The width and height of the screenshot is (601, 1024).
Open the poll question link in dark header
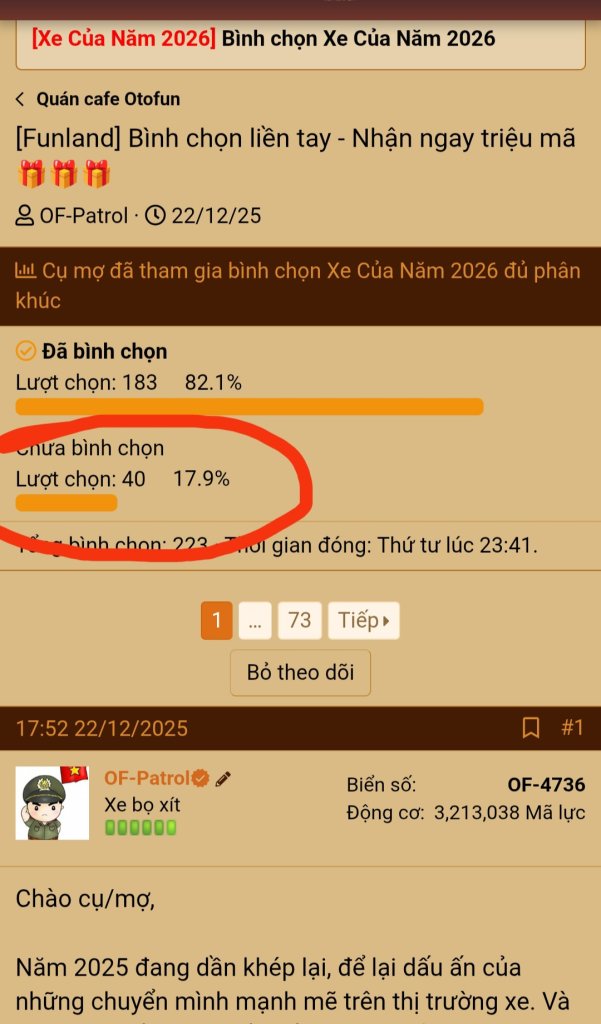click(x=298, y=285)
